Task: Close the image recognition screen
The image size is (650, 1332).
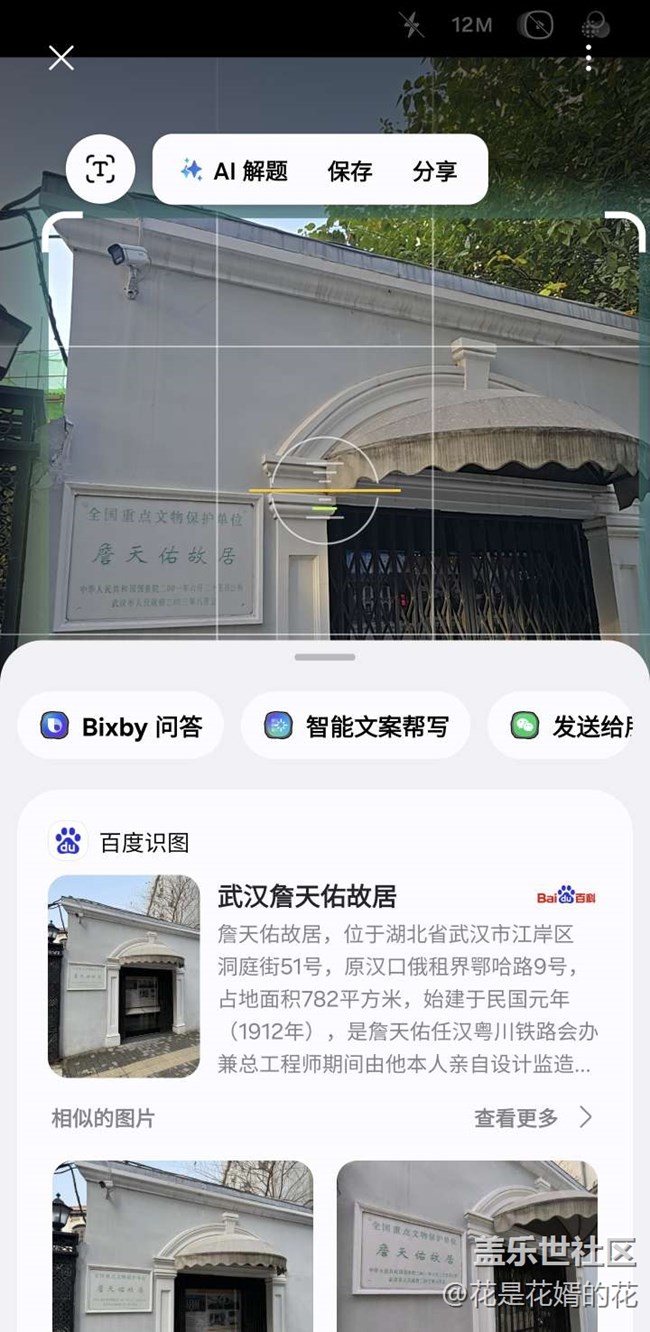Action: (61, 58)
